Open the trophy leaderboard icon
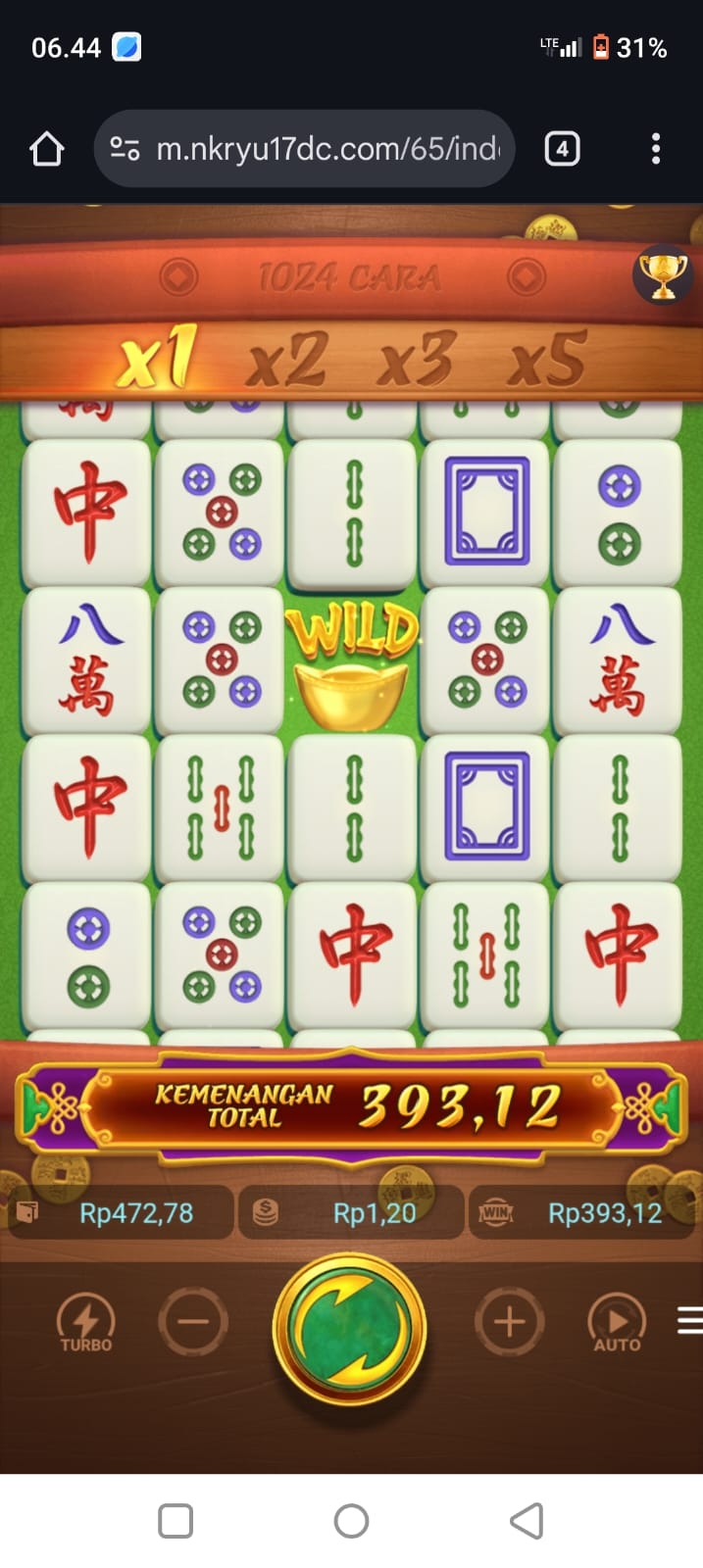 coord(663,275)
